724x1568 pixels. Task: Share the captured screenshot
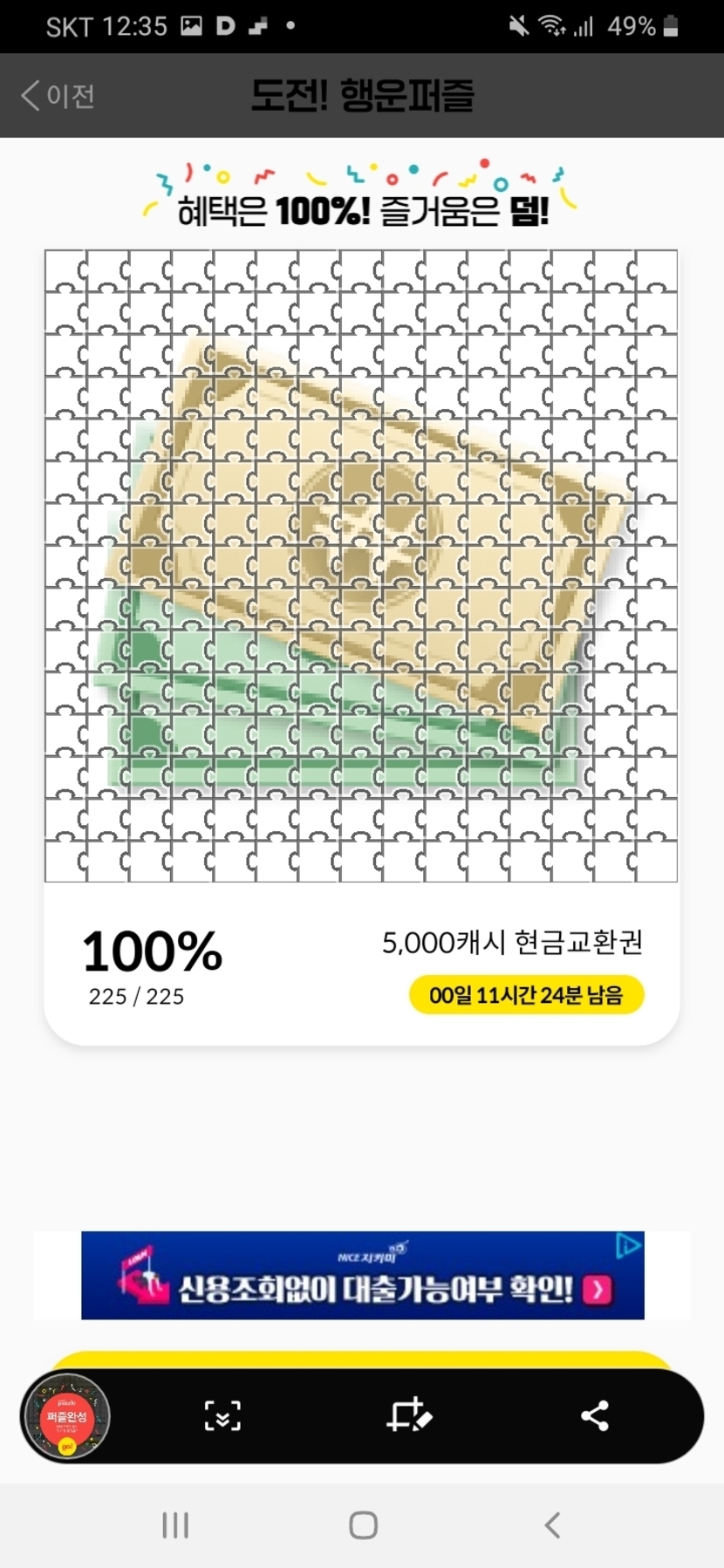click(x=595, y=1416)
